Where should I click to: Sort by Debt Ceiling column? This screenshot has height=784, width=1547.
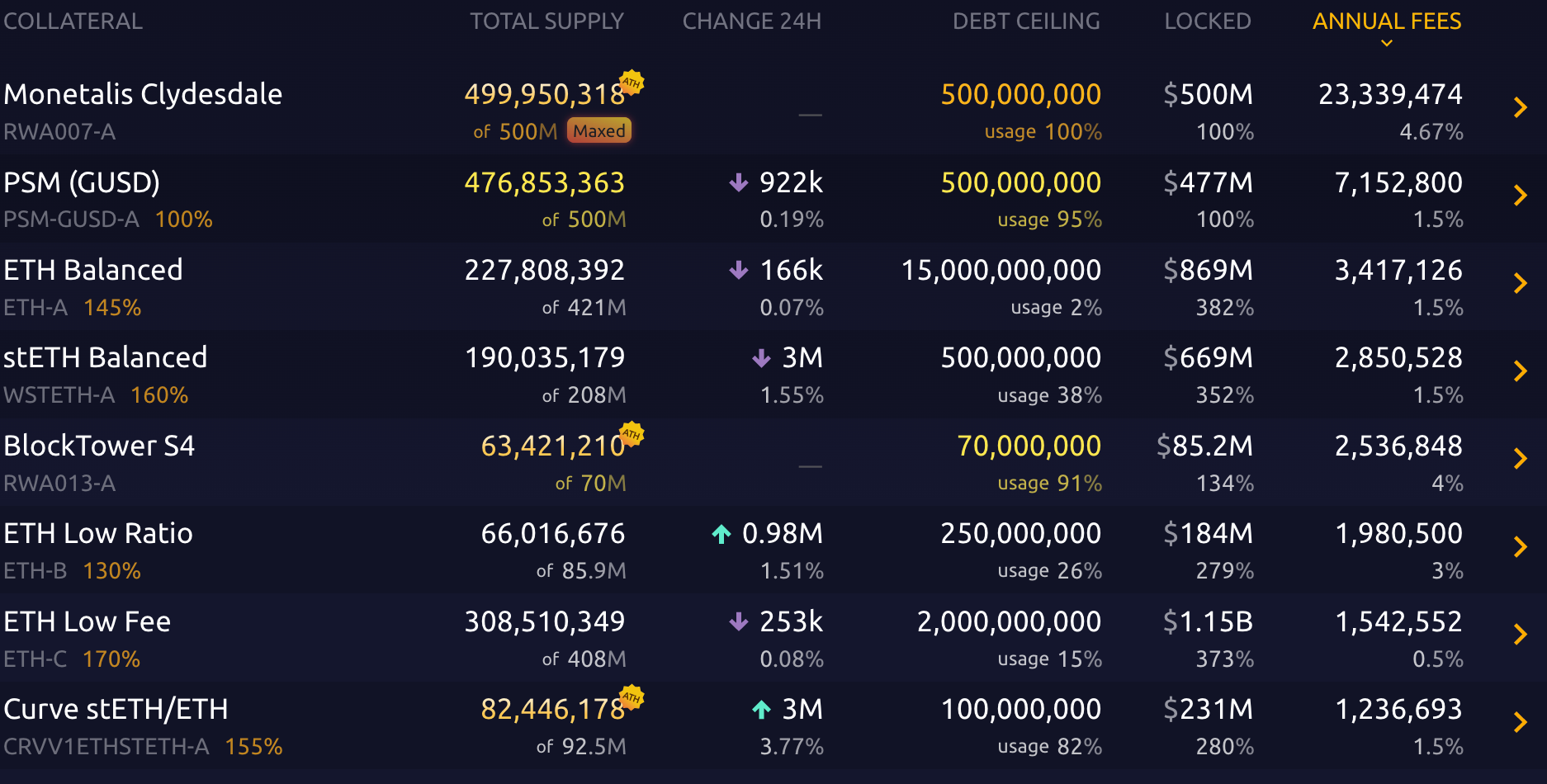[x=1025, y=21]
